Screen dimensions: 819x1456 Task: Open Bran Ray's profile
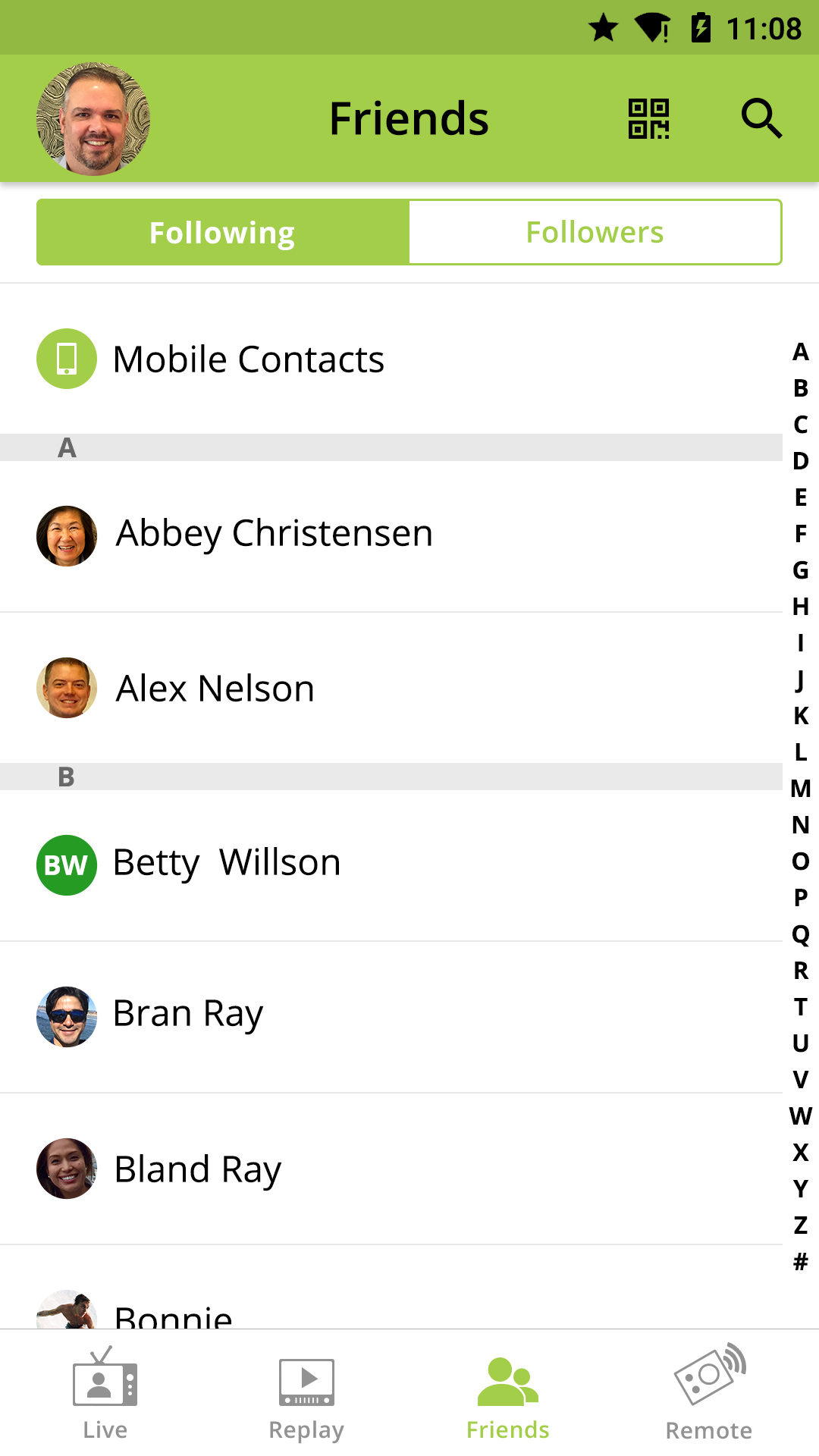pos(391,1017)
